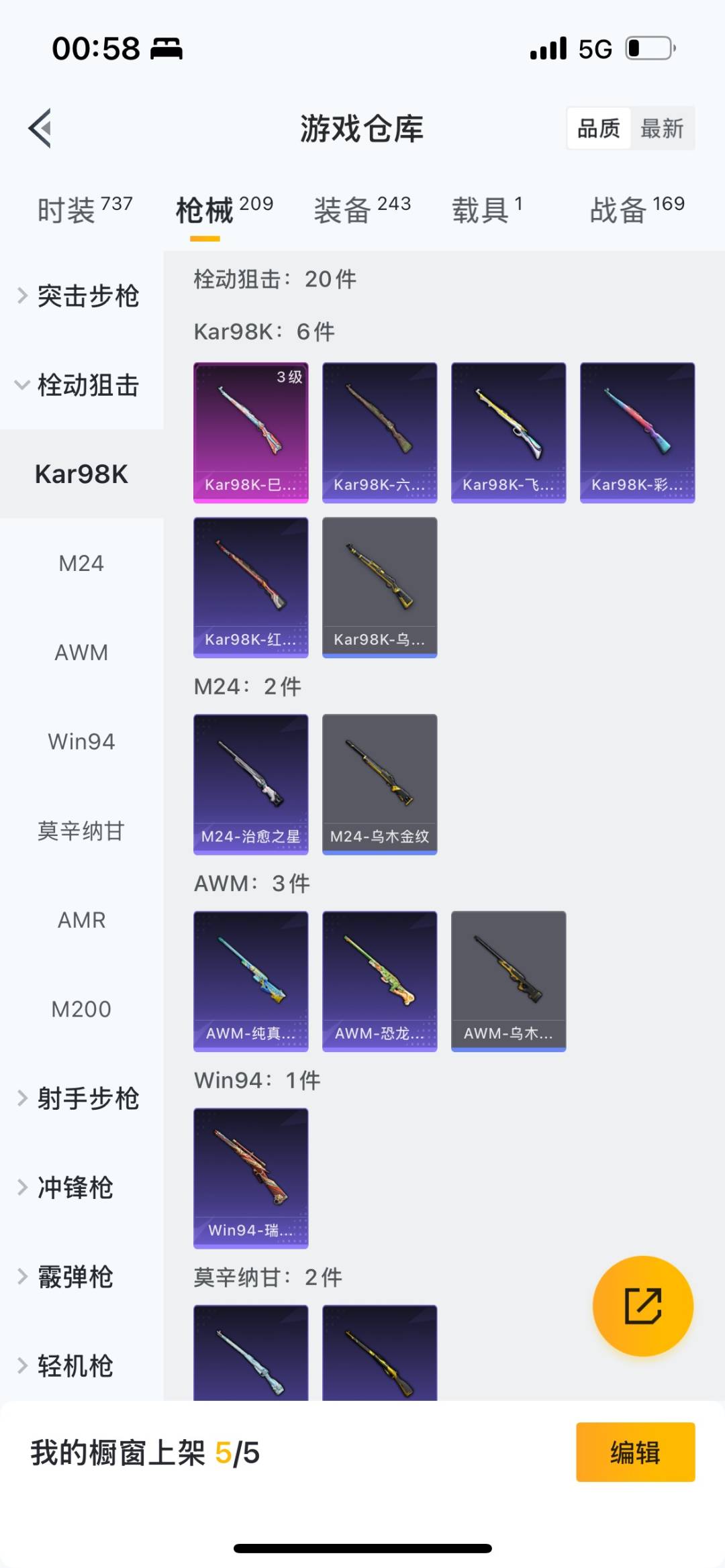This screenshot has height=1568, width=725.
Task: Switch to the 战备 tab
Action: 637,209
